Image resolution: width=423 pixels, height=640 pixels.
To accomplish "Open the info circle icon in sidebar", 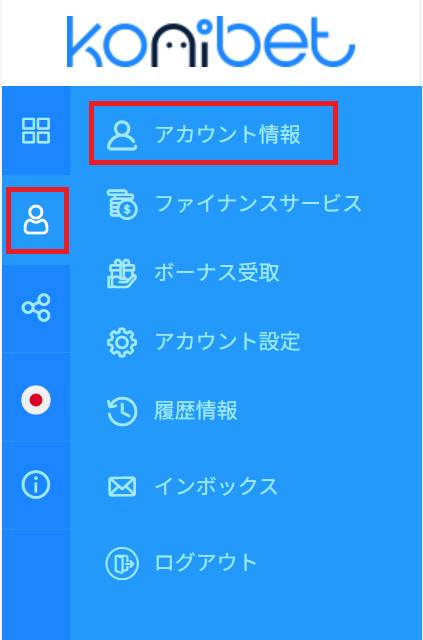I will coord(36,485).
